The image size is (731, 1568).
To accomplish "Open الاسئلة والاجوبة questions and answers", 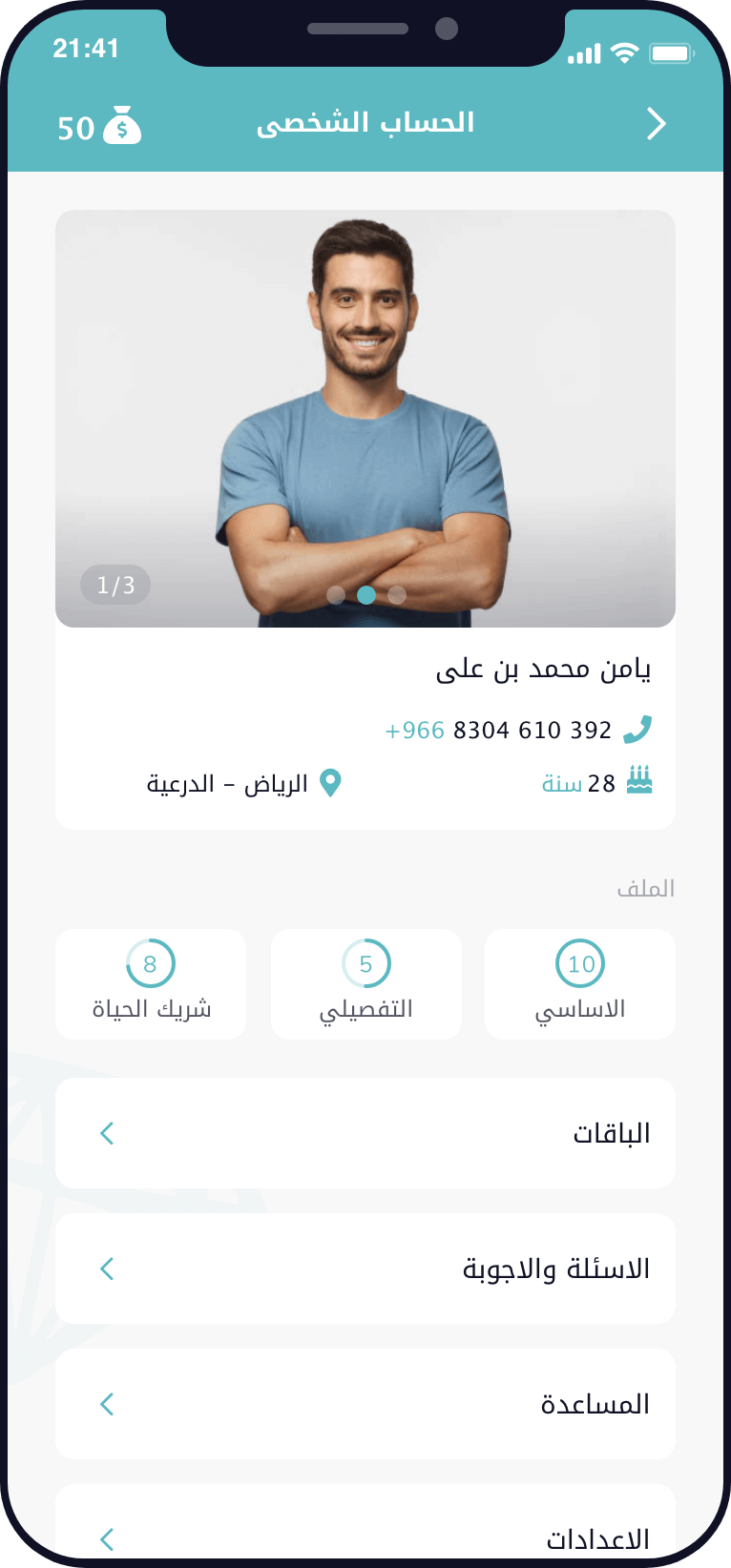I will 365,1269.
